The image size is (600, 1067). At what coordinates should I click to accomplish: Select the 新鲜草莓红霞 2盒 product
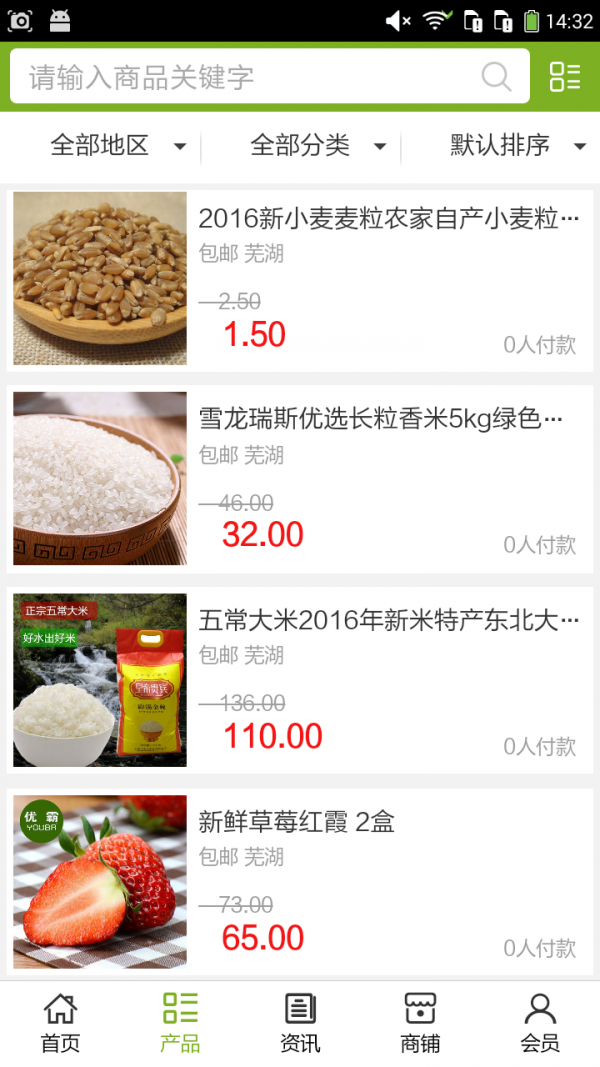(x=300, y=882)
